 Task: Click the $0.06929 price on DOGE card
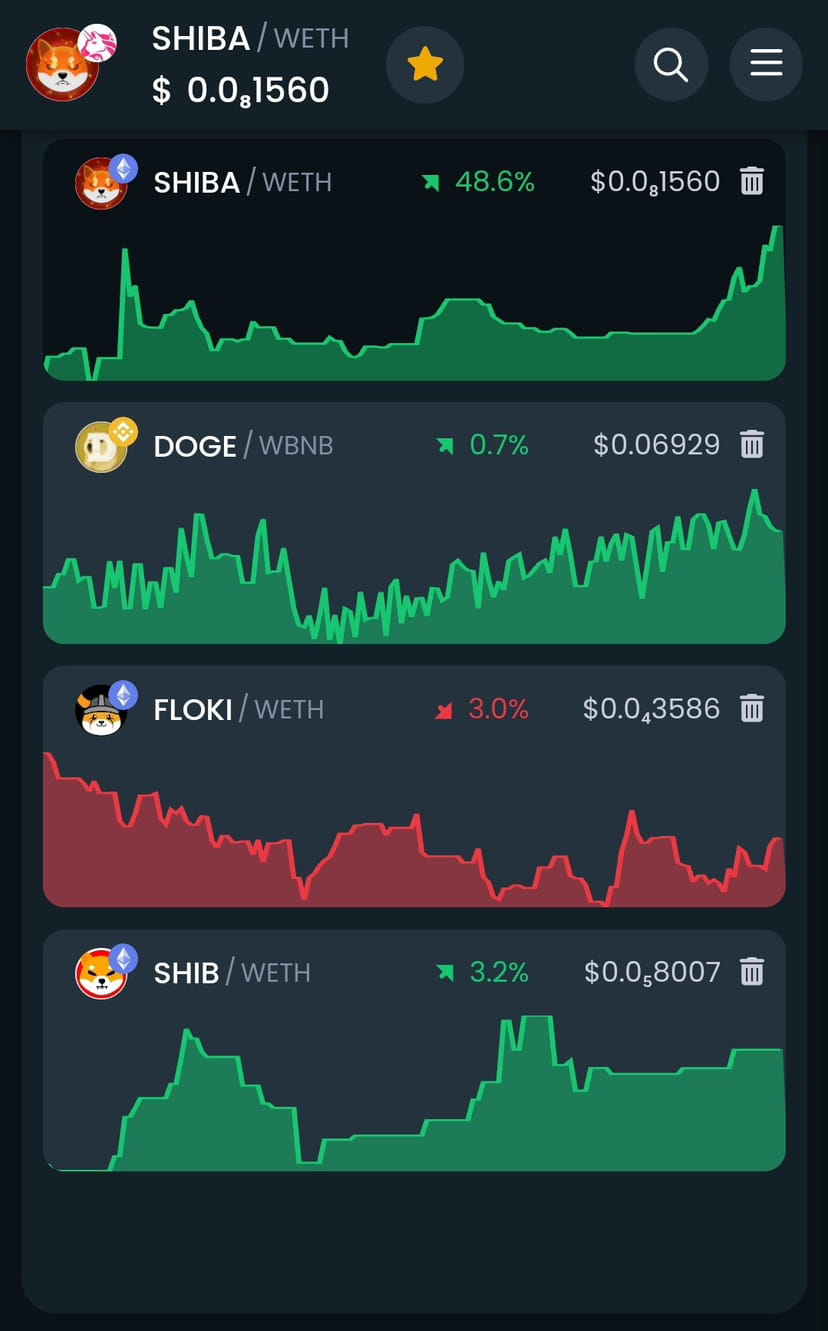[656, 445]
